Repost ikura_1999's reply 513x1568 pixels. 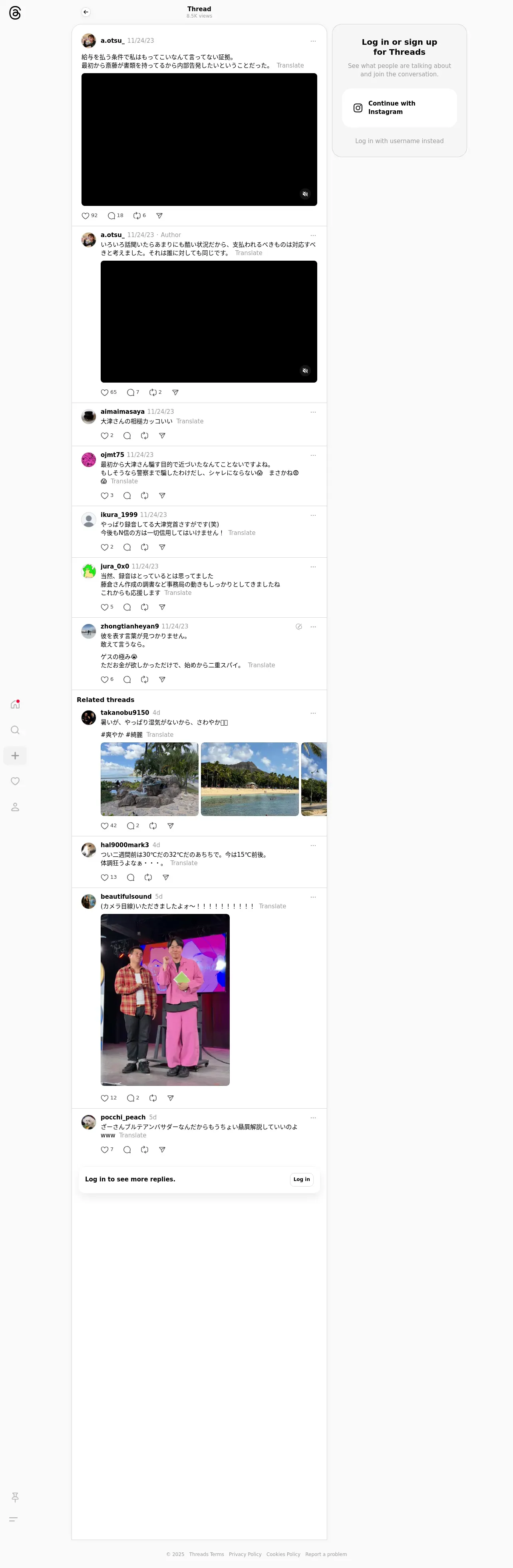[145, 547]
